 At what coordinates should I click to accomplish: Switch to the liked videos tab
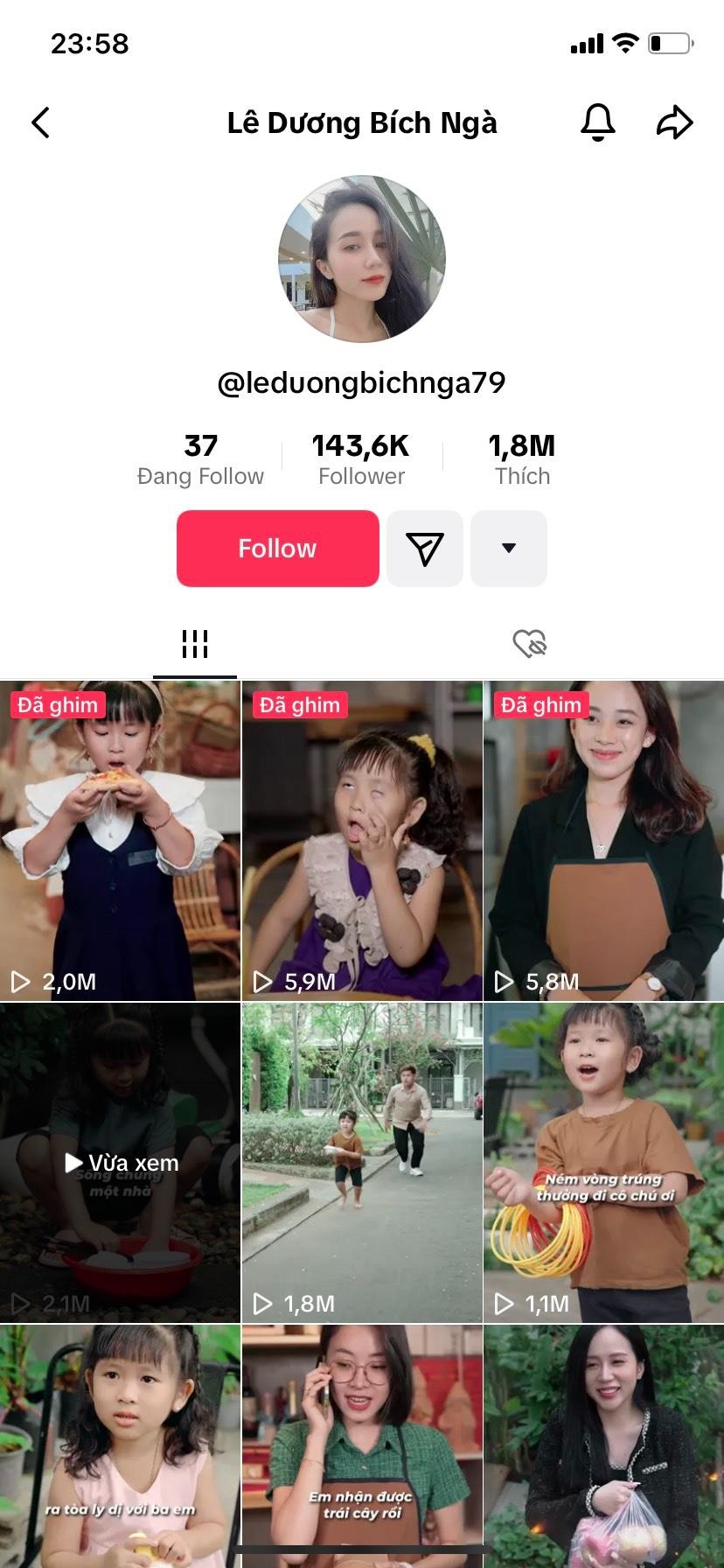[529, 644]
